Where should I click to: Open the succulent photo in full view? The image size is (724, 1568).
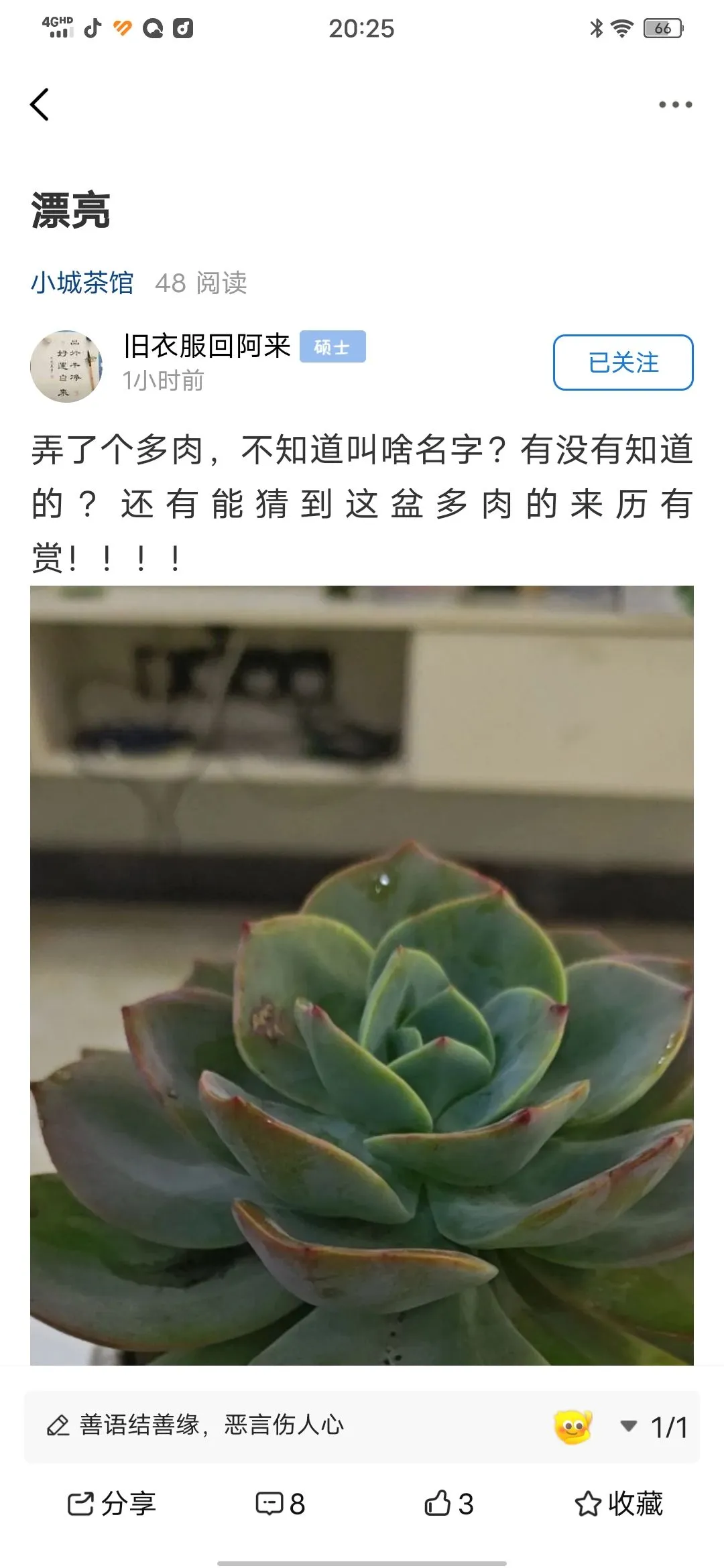362,975
